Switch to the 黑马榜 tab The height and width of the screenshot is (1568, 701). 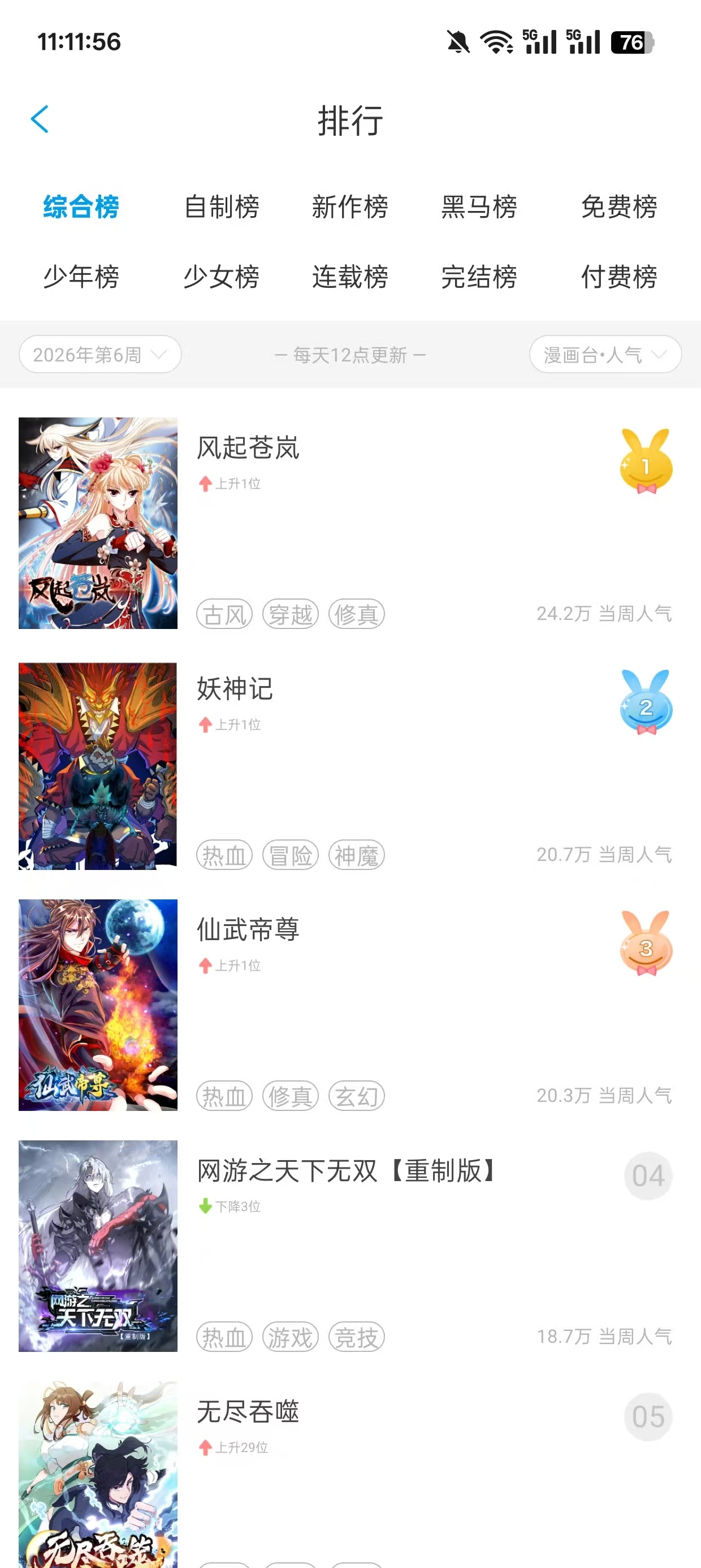(480, 208)
